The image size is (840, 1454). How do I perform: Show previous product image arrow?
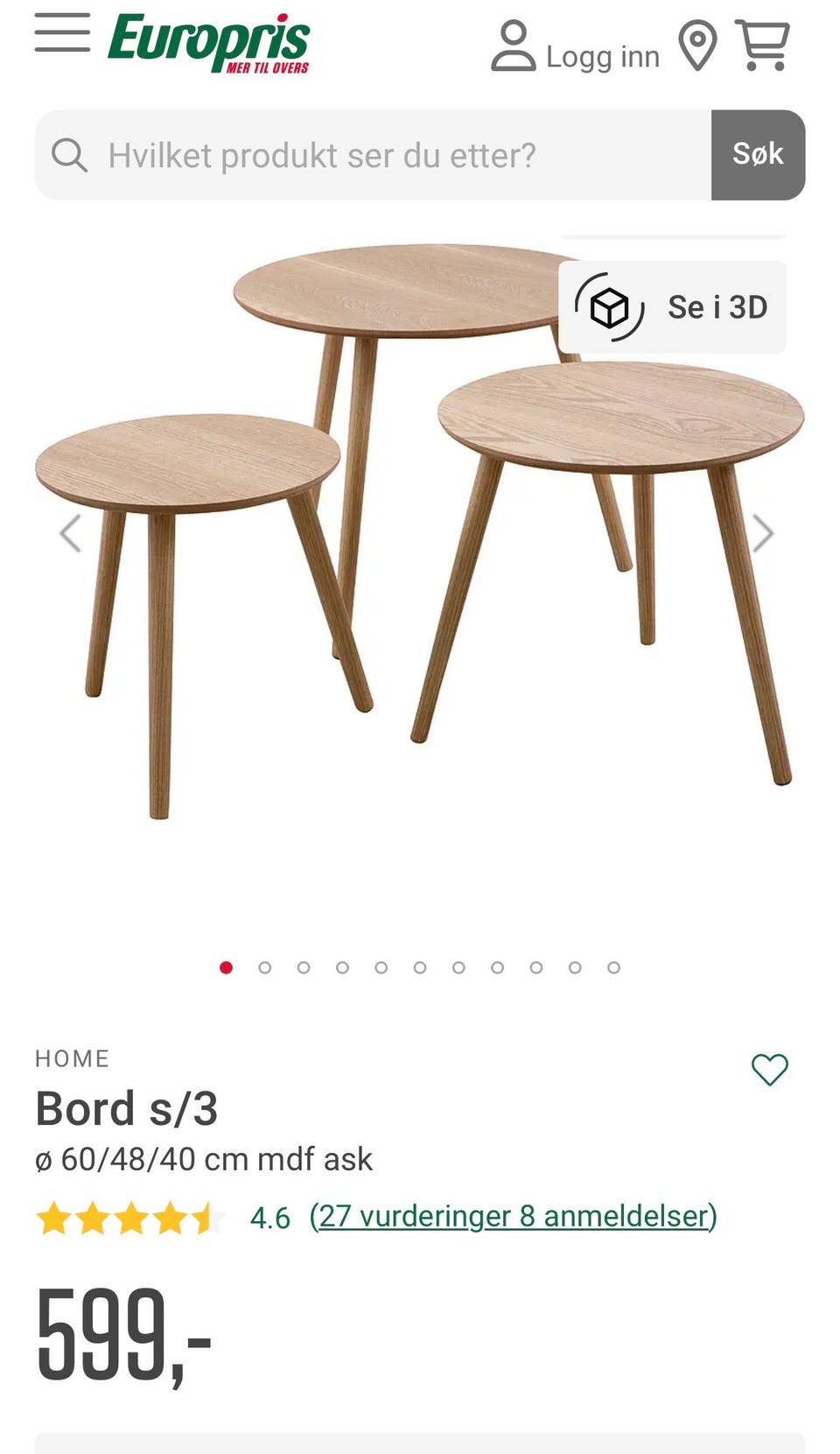click(x=70, y=533)
